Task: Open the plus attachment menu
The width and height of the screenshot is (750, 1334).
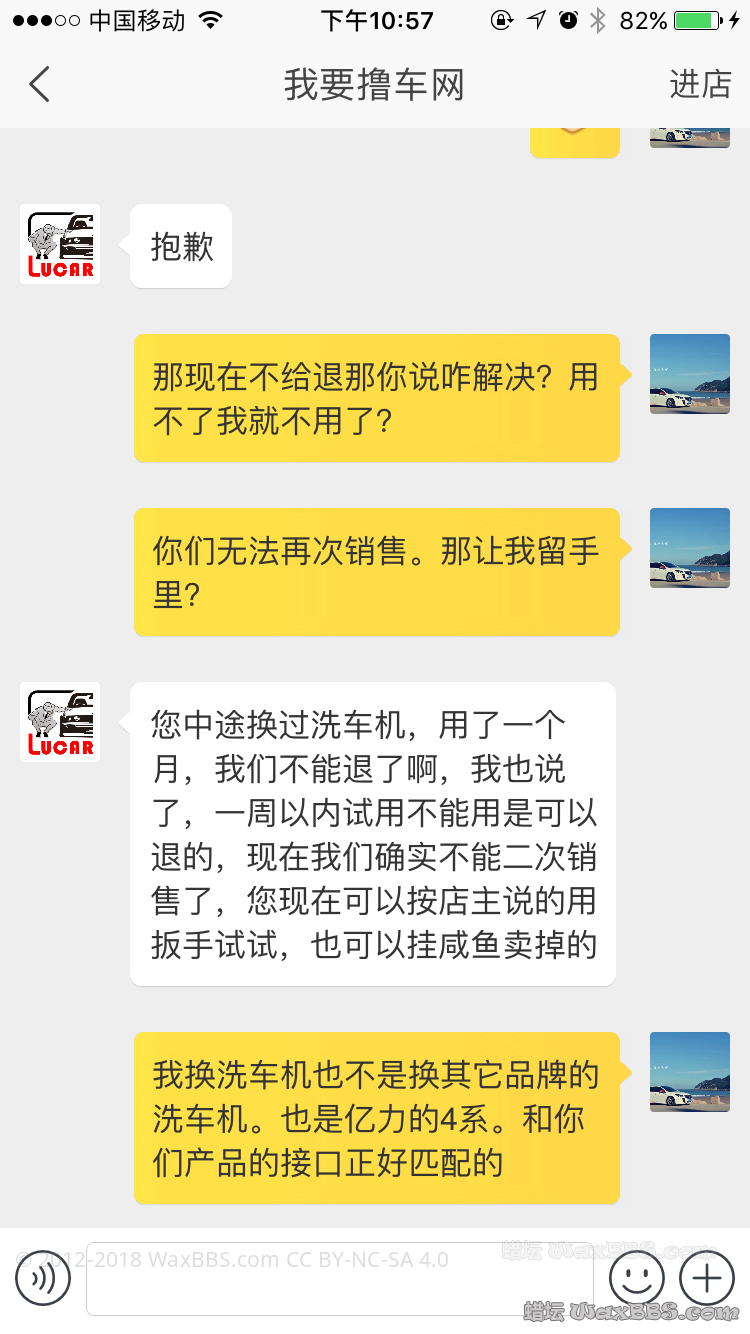Action: [x=707, y=1278]
